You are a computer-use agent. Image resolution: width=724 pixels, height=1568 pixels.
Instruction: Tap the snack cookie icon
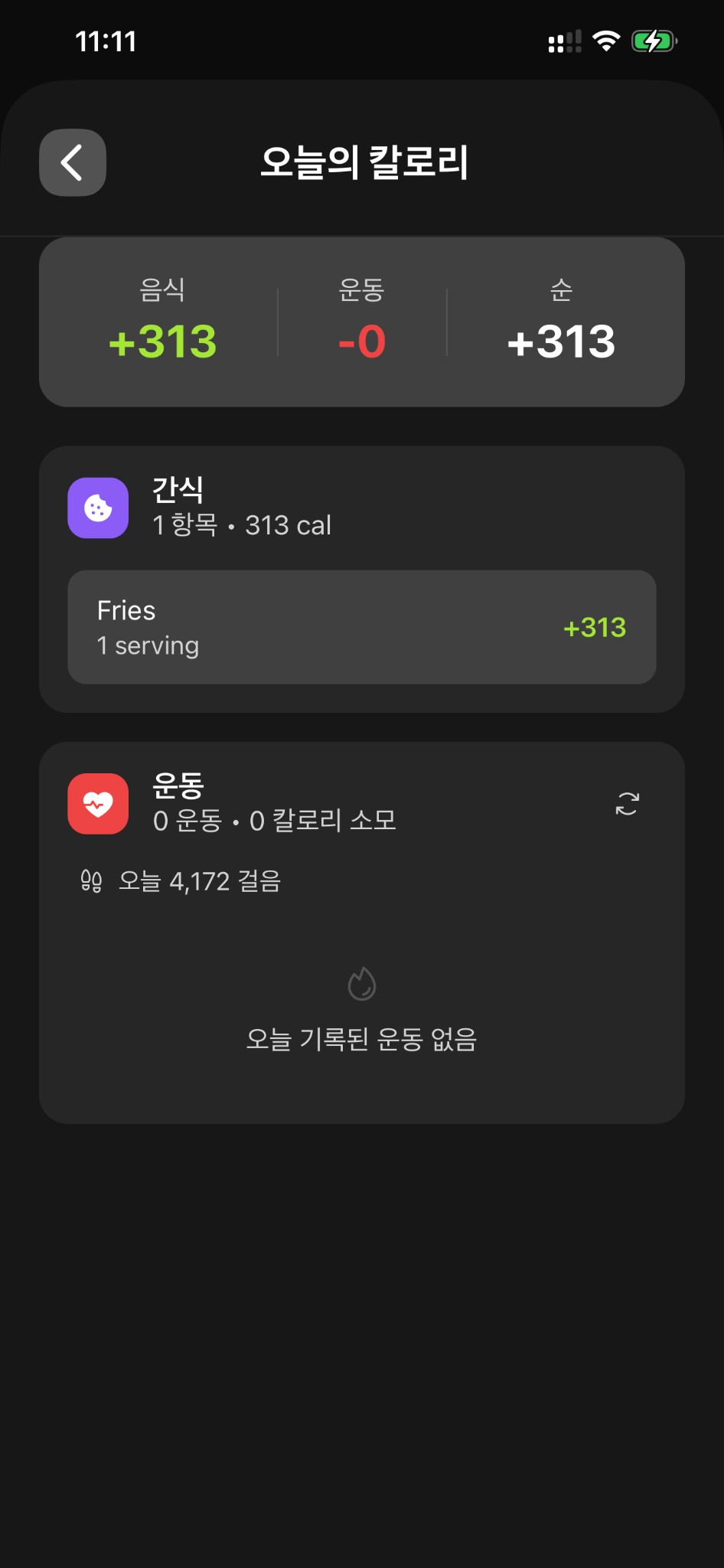[97, 508]
